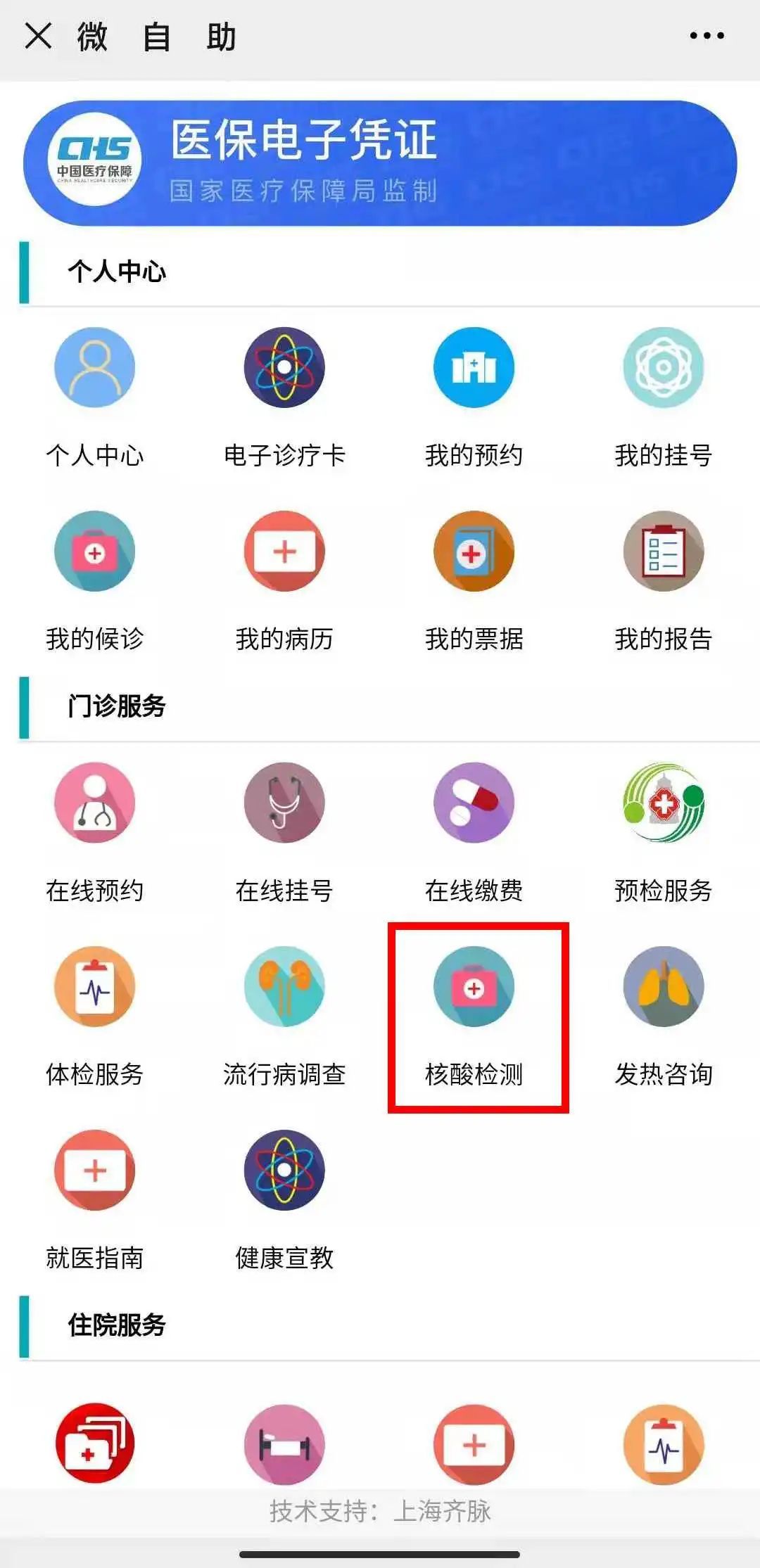Go to 在线缴费
This screenshot has height=1568, width=760.
click(474, 803)
